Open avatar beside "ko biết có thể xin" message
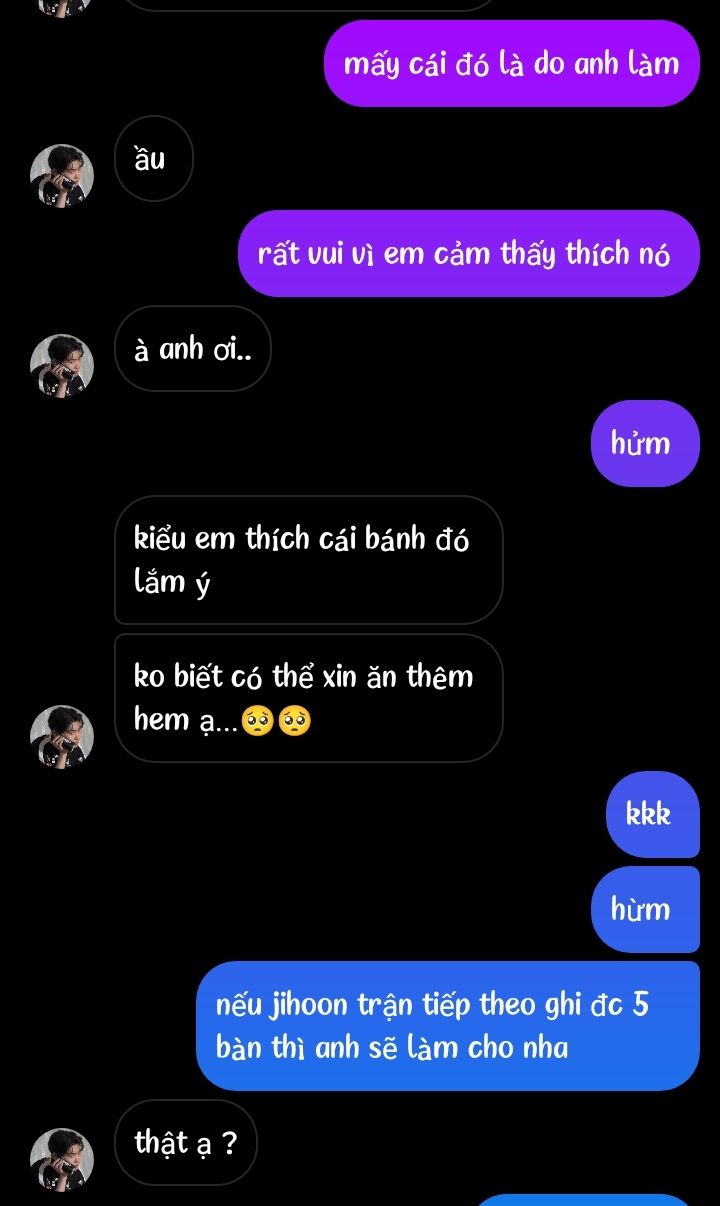 click(x=62, y=737)
